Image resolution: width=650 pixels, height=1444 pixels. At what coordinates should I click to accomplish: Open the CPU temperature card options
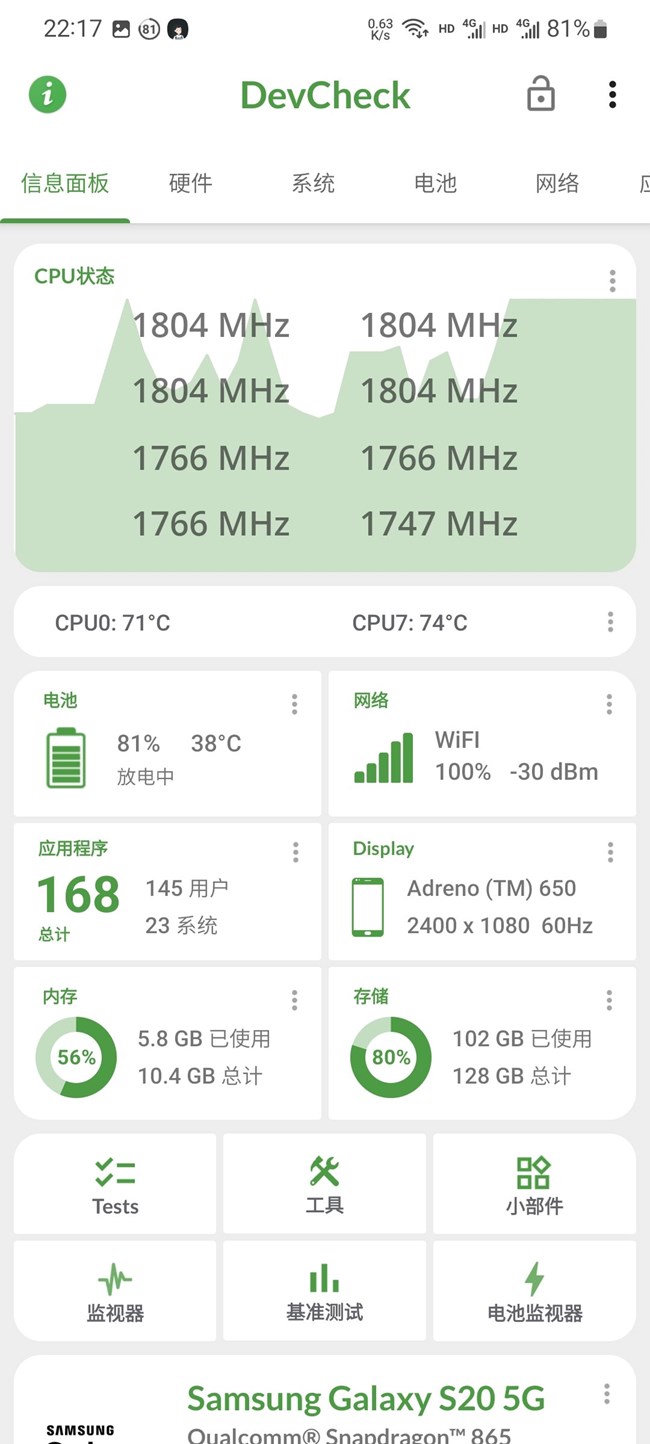pyautogui.click(x=610, y=622)
